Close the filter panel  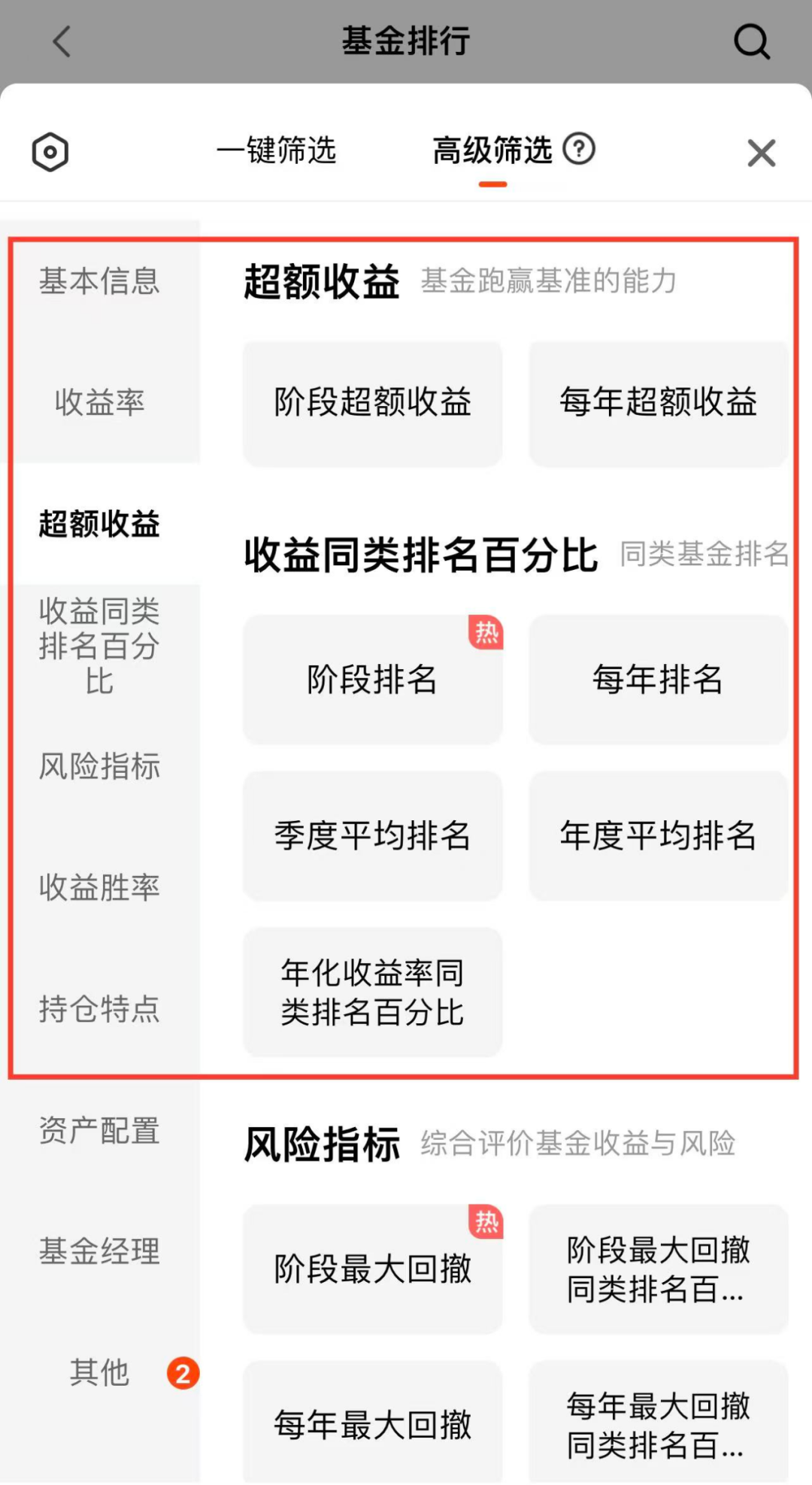(761, 153)
